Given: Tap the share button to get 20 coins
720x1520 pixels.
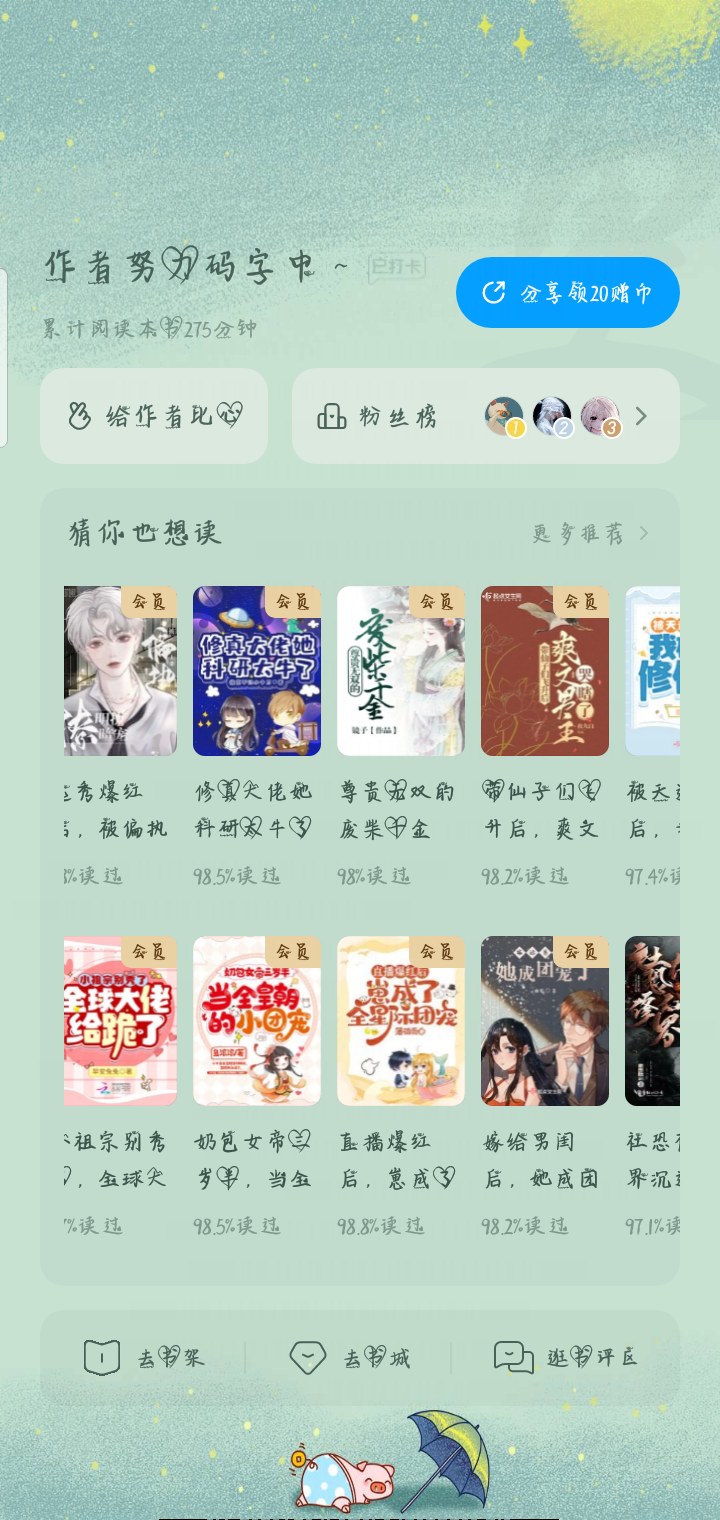Looking at the screenshot, I should coord(568,292).
